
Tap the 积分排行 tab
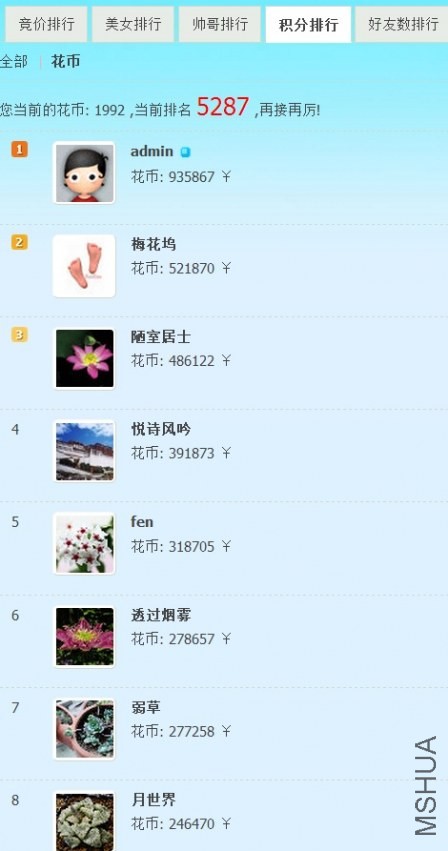(308, 24)
